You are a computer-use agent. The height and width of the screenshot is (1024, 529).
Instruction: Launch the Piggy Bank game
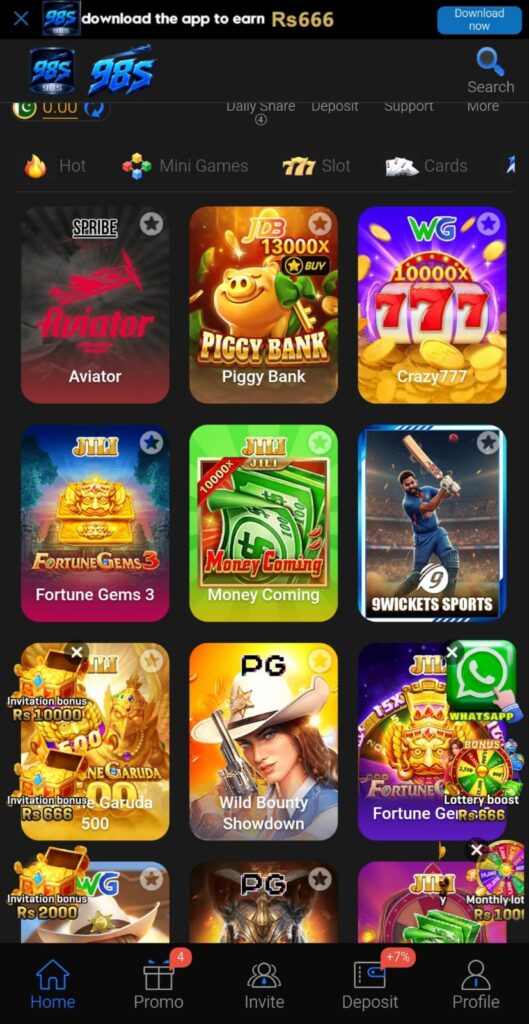coord(264,305)
